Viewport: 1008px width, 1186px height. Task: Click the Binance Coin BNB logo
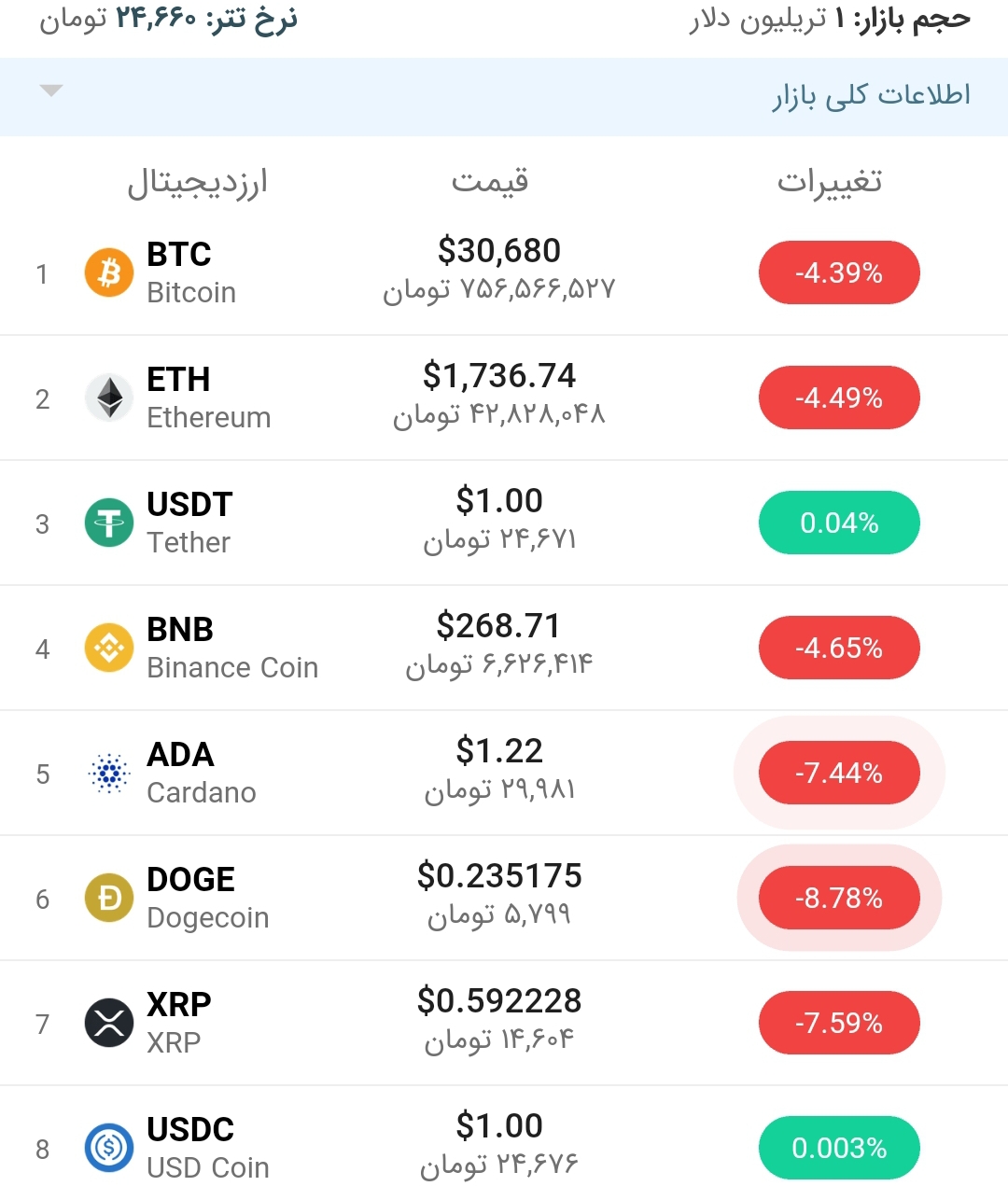click(109, 648)
